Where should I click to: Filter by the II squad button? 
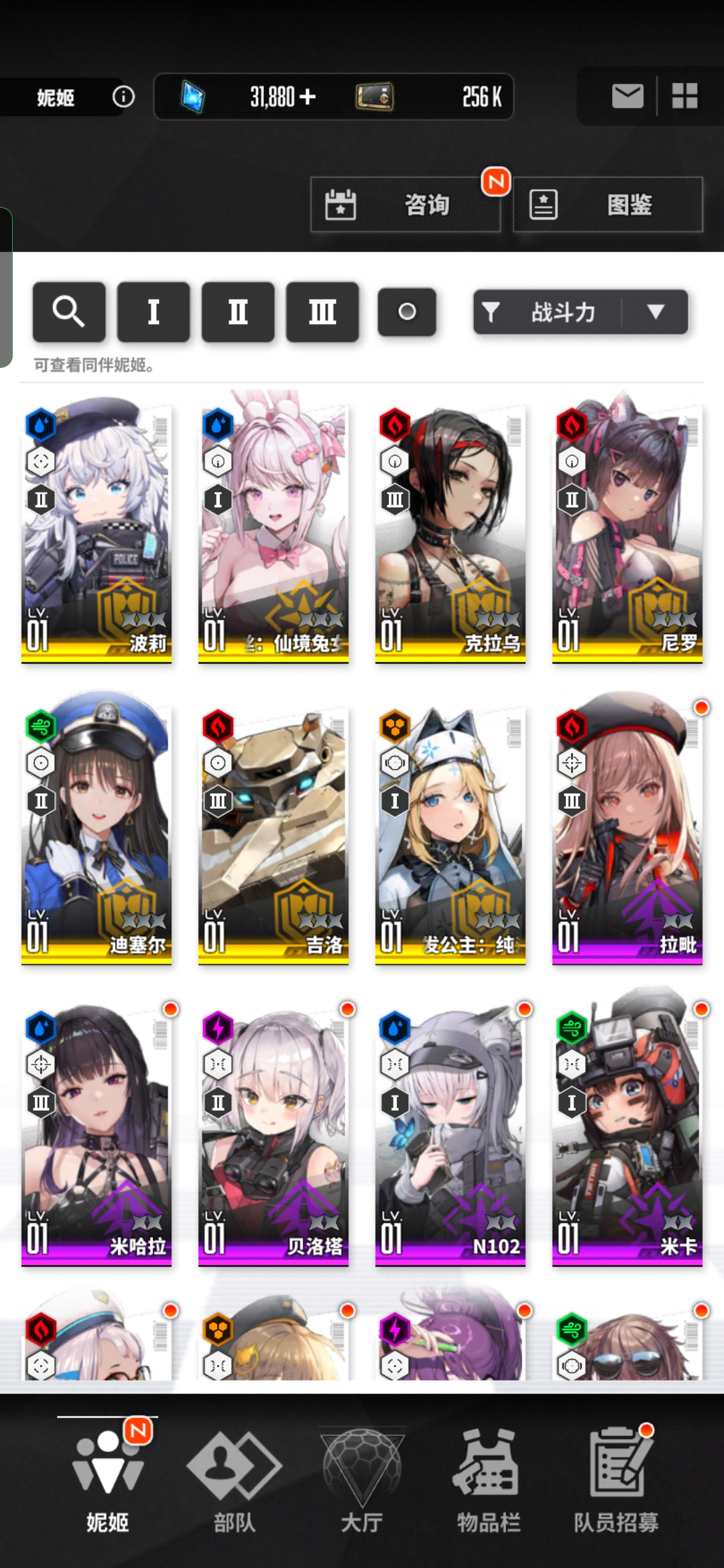coord(238,312)
